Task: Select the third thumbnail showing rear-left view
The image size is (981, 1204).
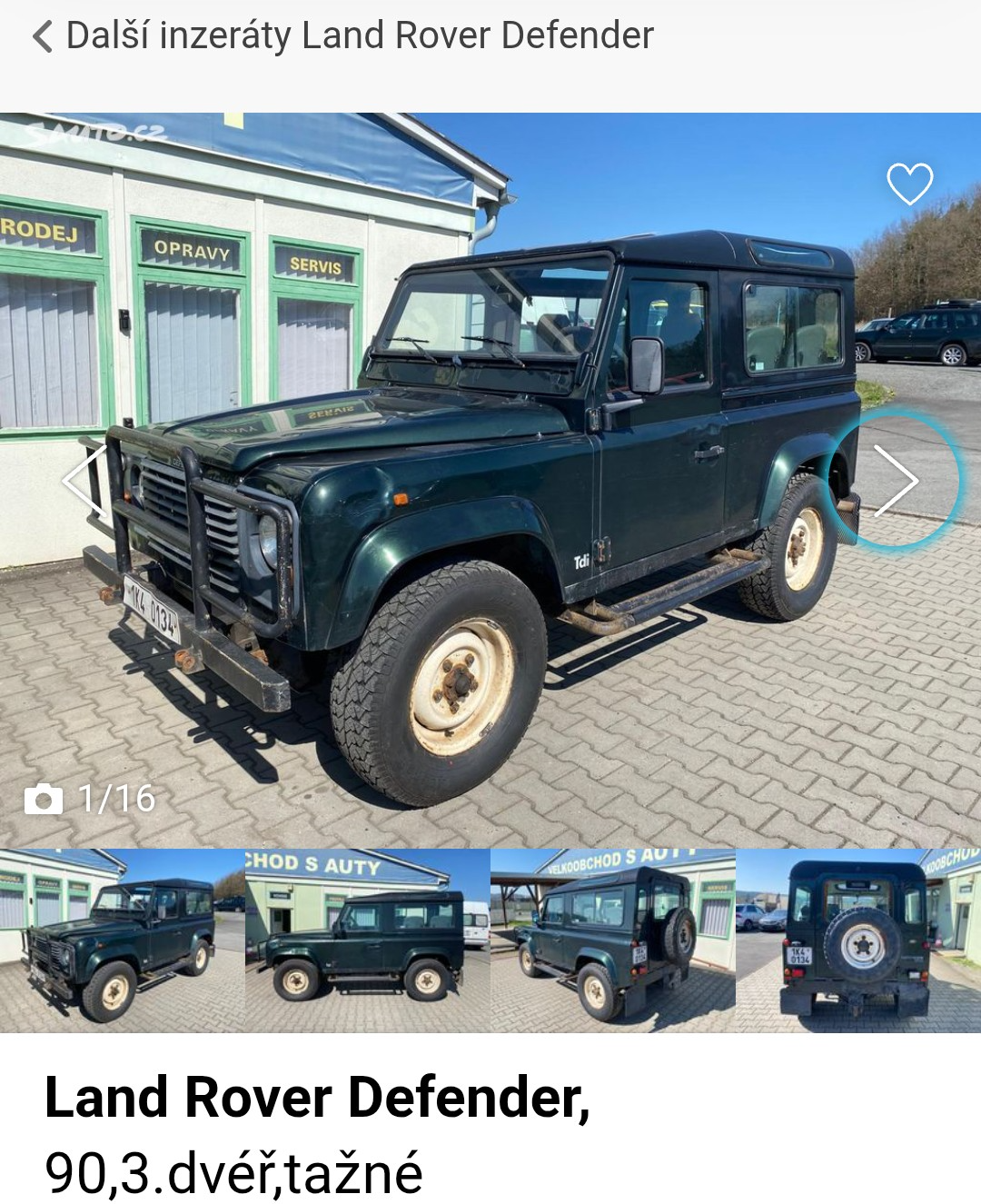Action: click(x=612, y=941)
